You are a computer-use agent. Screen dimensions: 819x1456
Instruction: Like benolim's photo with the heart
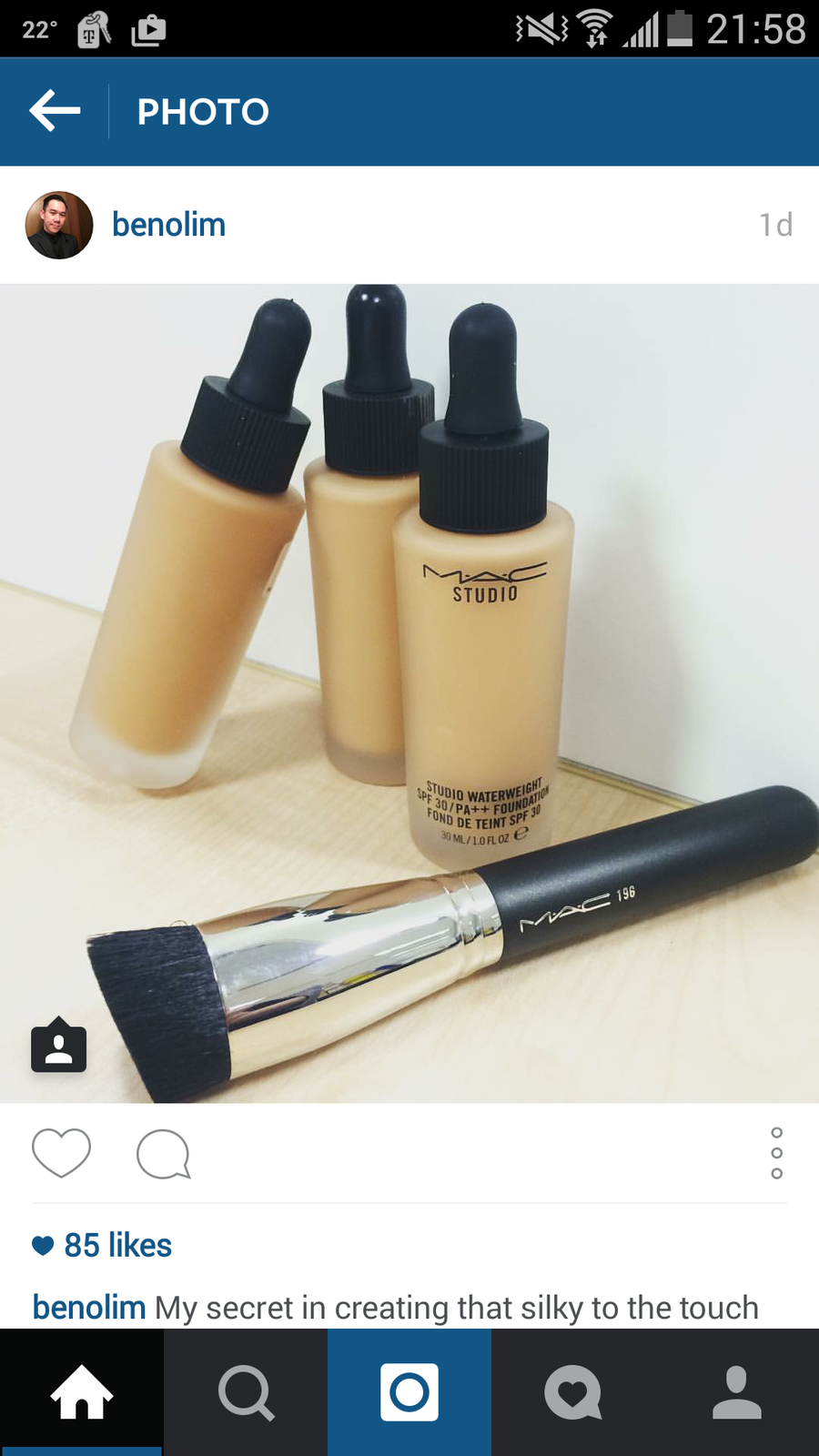61,1153
